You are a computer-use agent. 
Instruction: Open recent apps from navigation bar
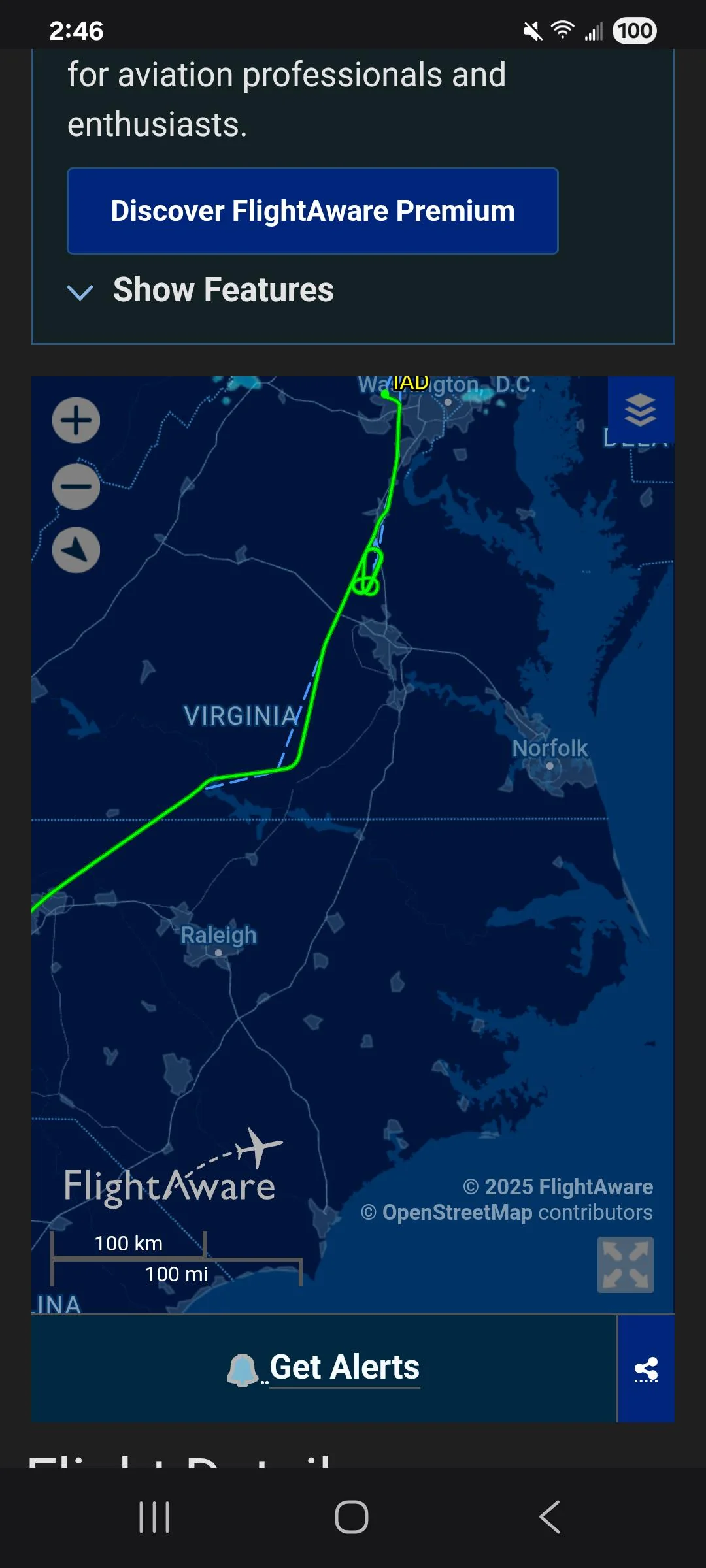pos(154,1516)
